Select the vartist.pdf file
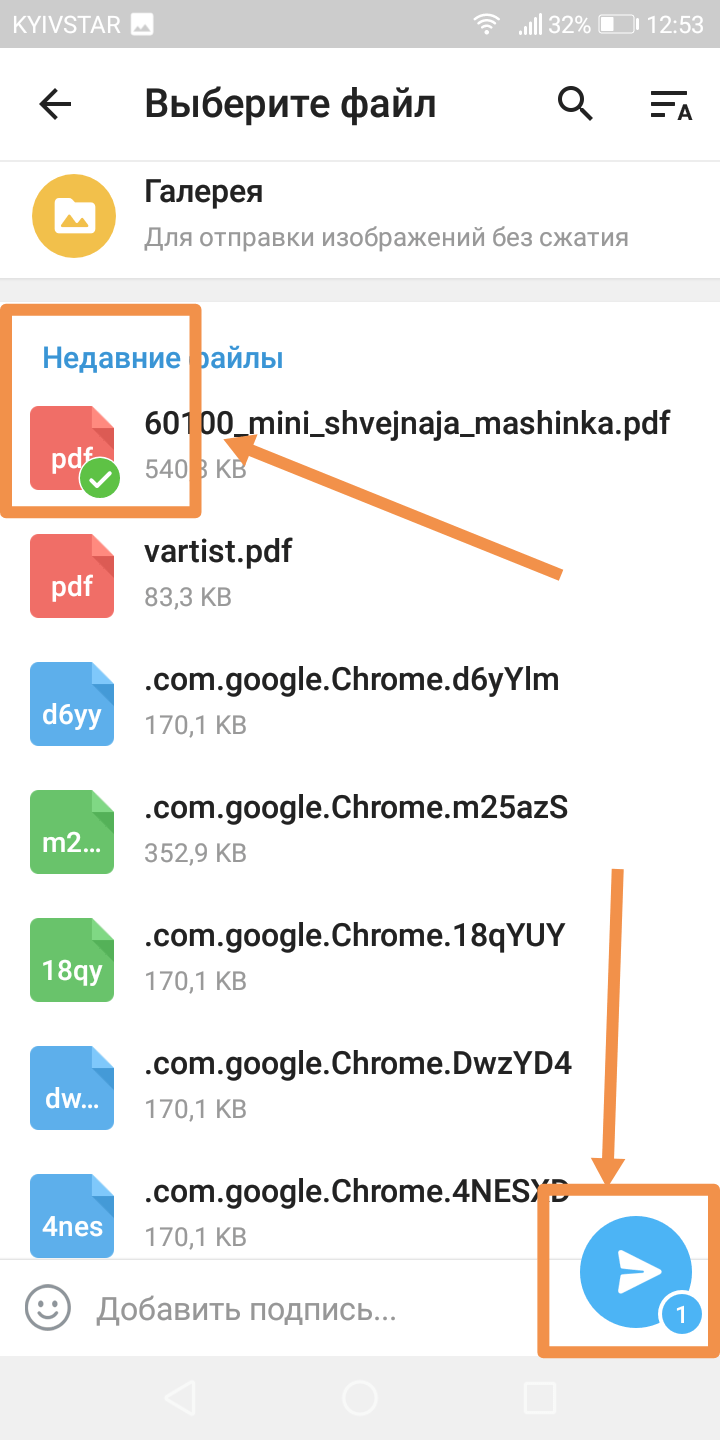Screen dimensions: 720x1440 [x=360, y=575]
